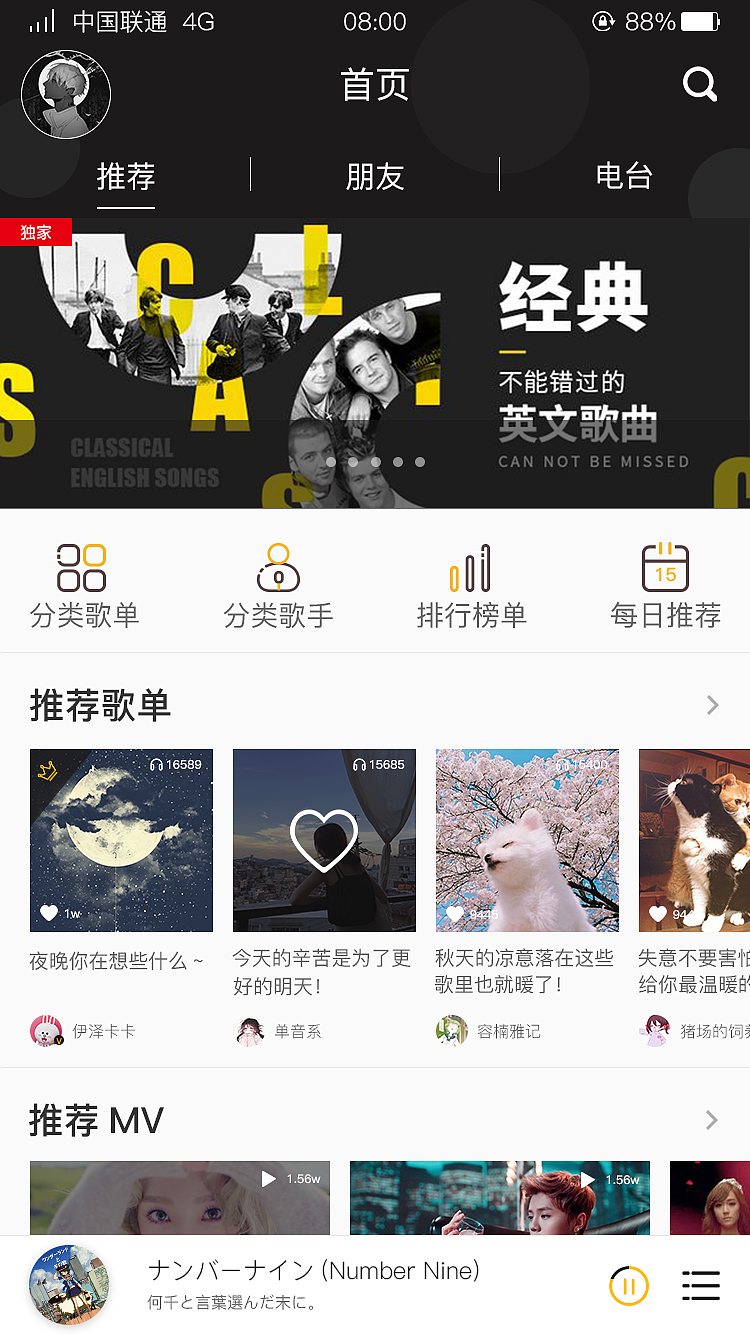Open playlist 今天的辛苦是为了更好的明天

pos(324,840)
